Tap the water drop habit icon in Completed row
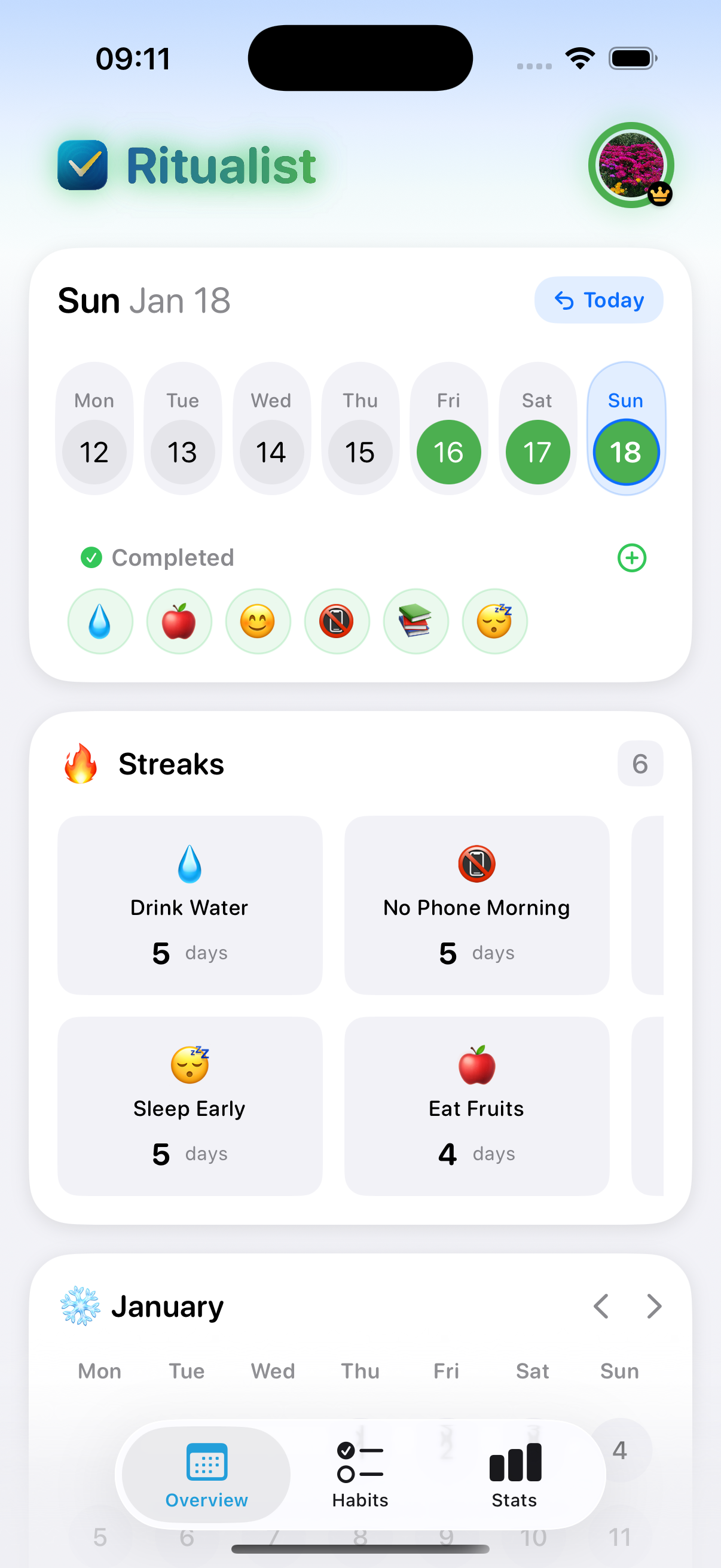The width and height of the screenshot is (721, 1568). [x=100, y=621]
